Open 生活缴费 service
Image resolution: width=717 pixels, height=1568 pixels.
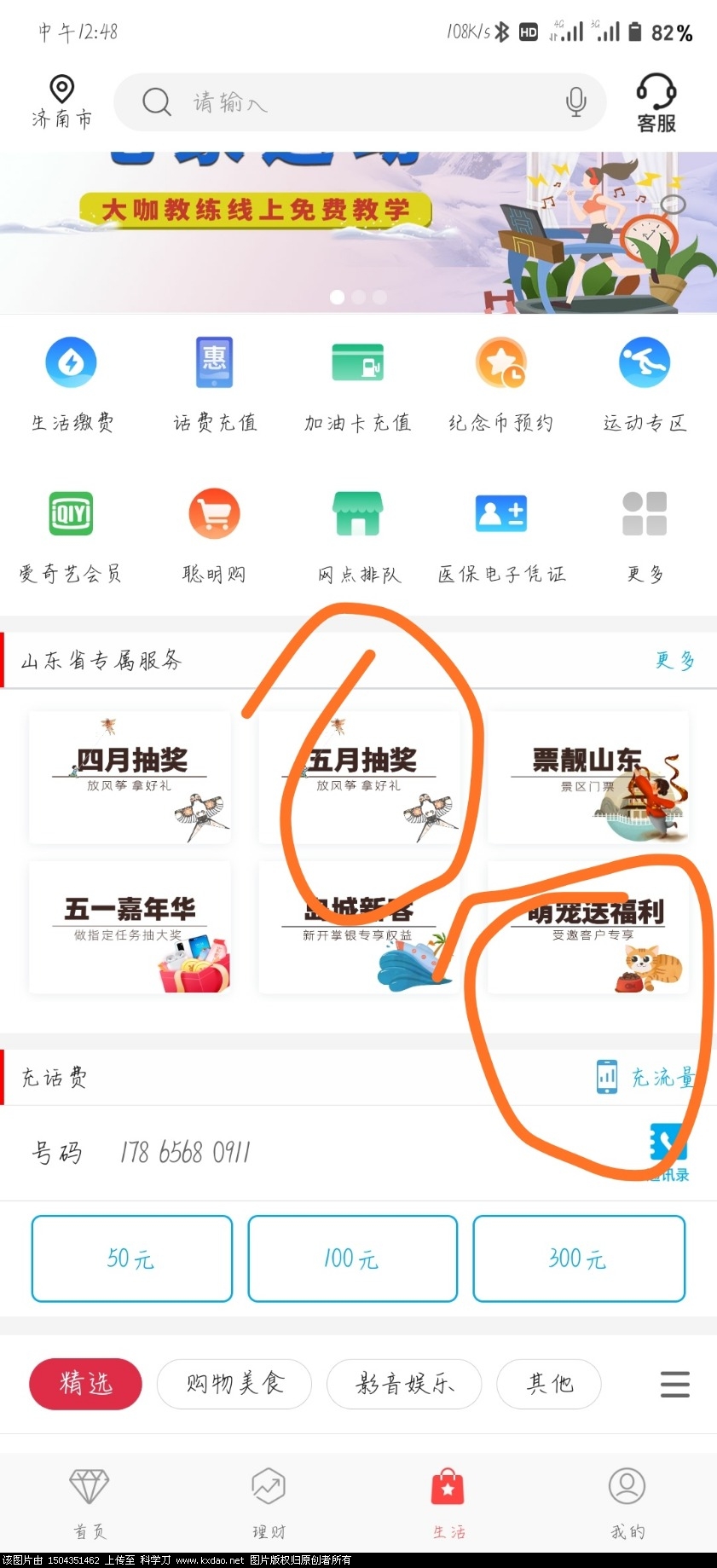(72, 384)
